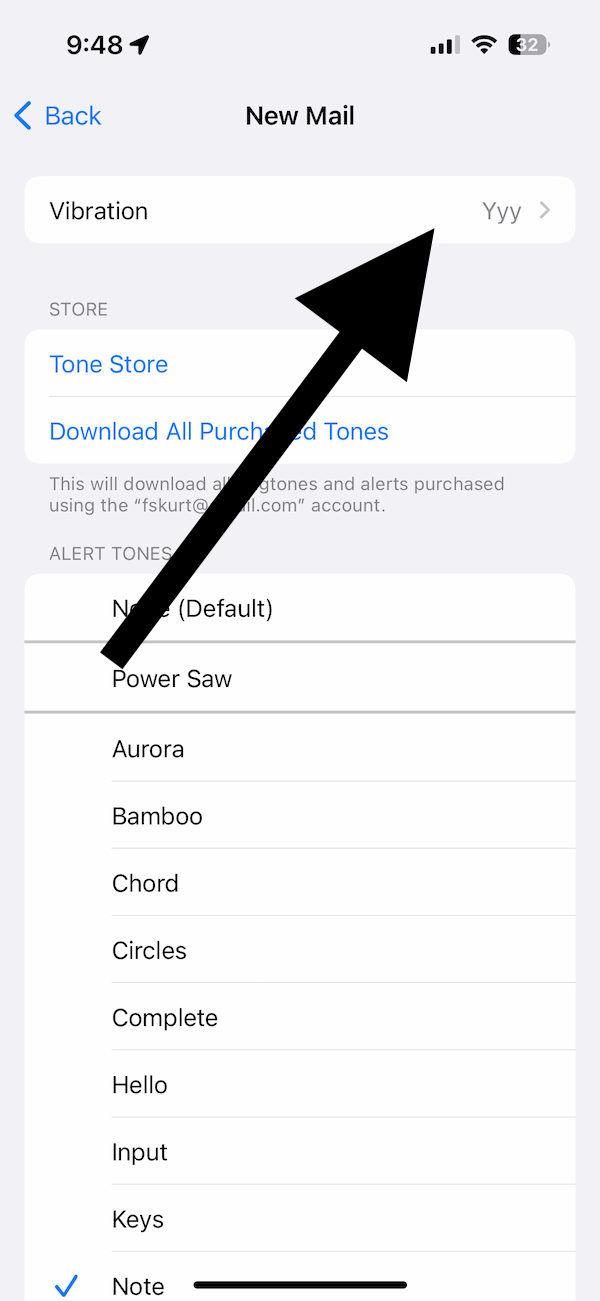This screenshot has height=1301, width=600.
Task: Select the Power Saw alert tone
Action: (x=300, y=678)
